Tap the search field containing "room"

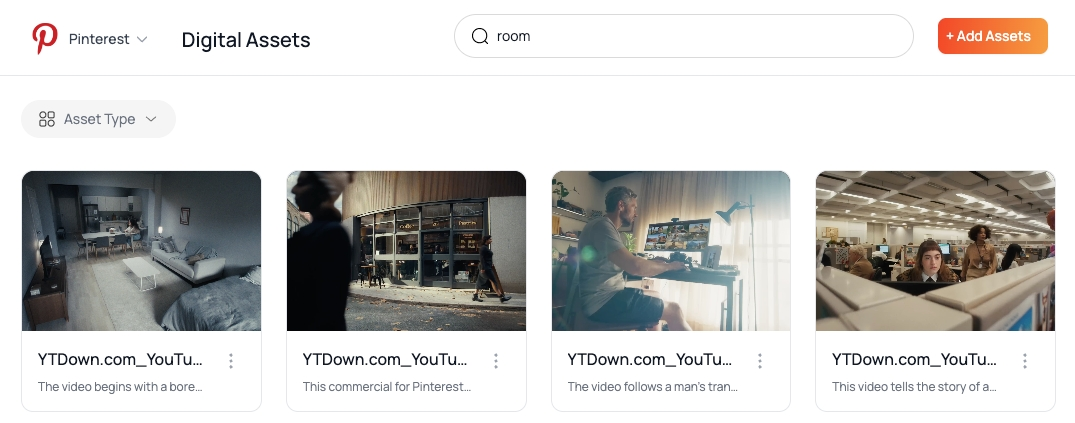tap(700, 36)
